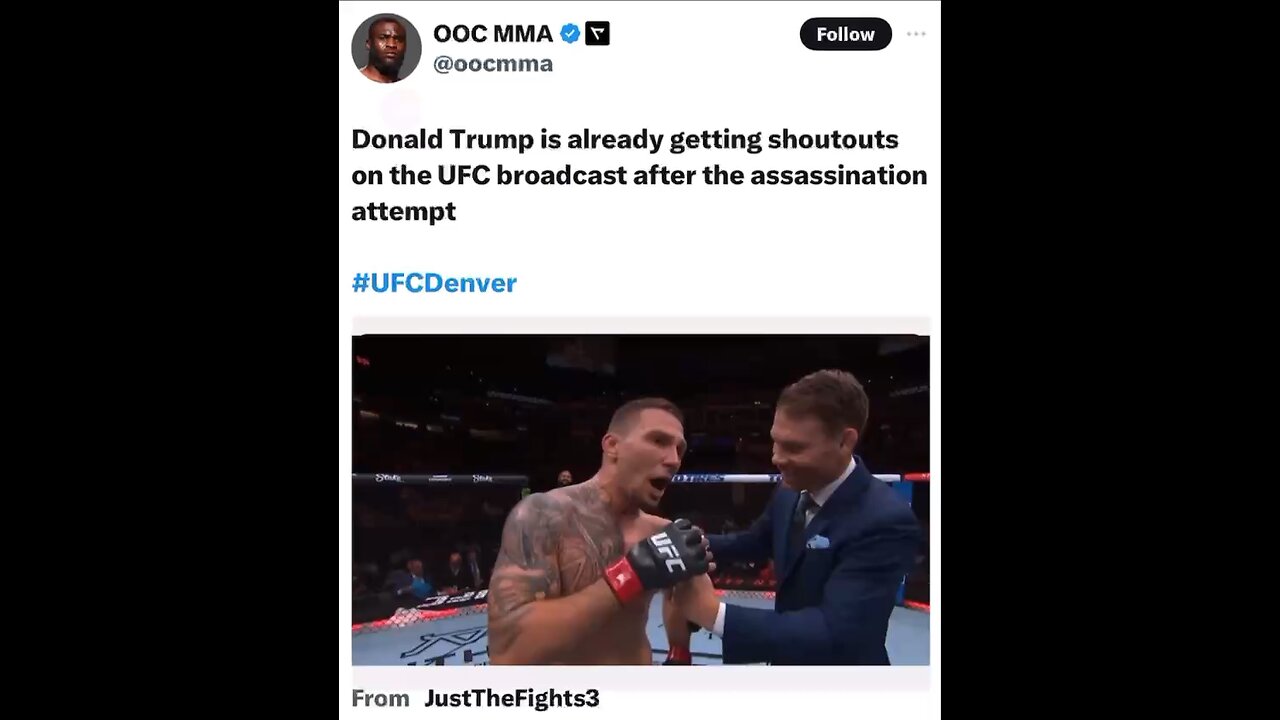This screenshot has width=1280, height=720.
Task: Open the @oocmma handle
Action: coord(492,64)
